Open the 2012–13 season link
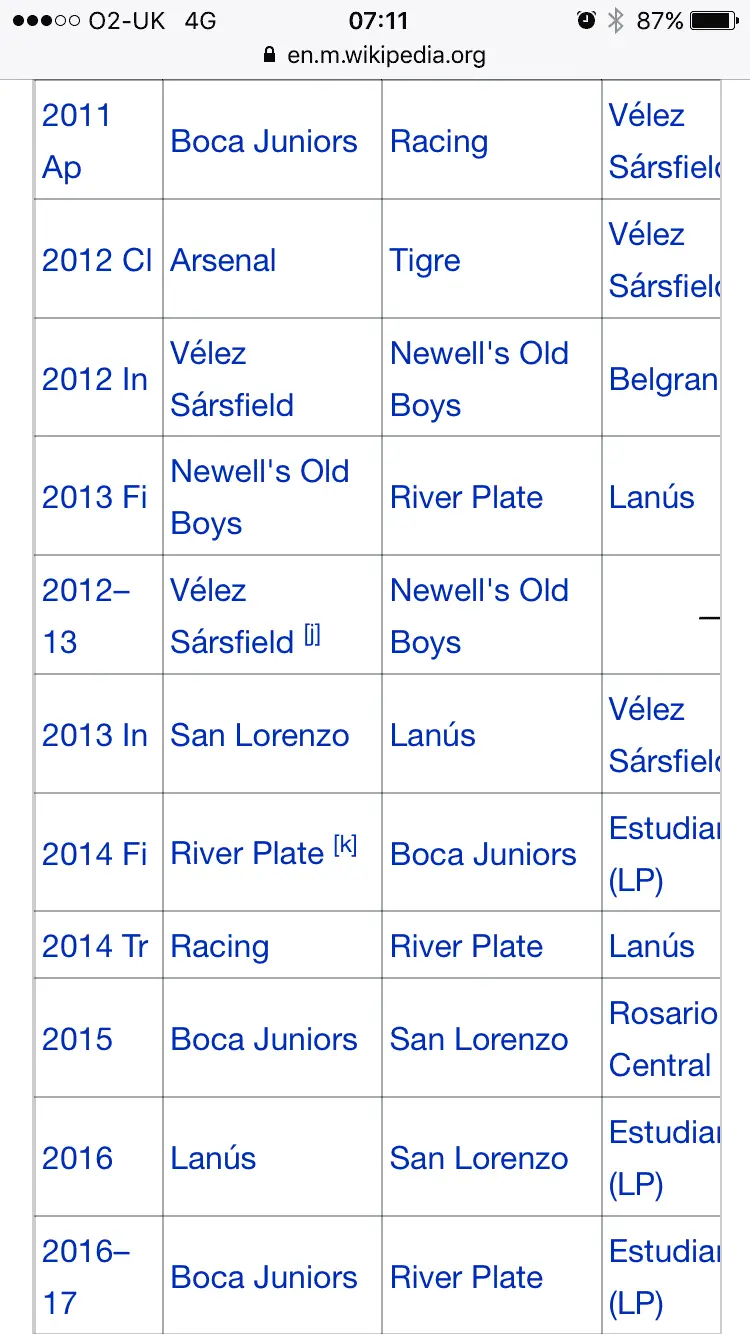This screenshot has height=1334, width=750. coord(86,616)
